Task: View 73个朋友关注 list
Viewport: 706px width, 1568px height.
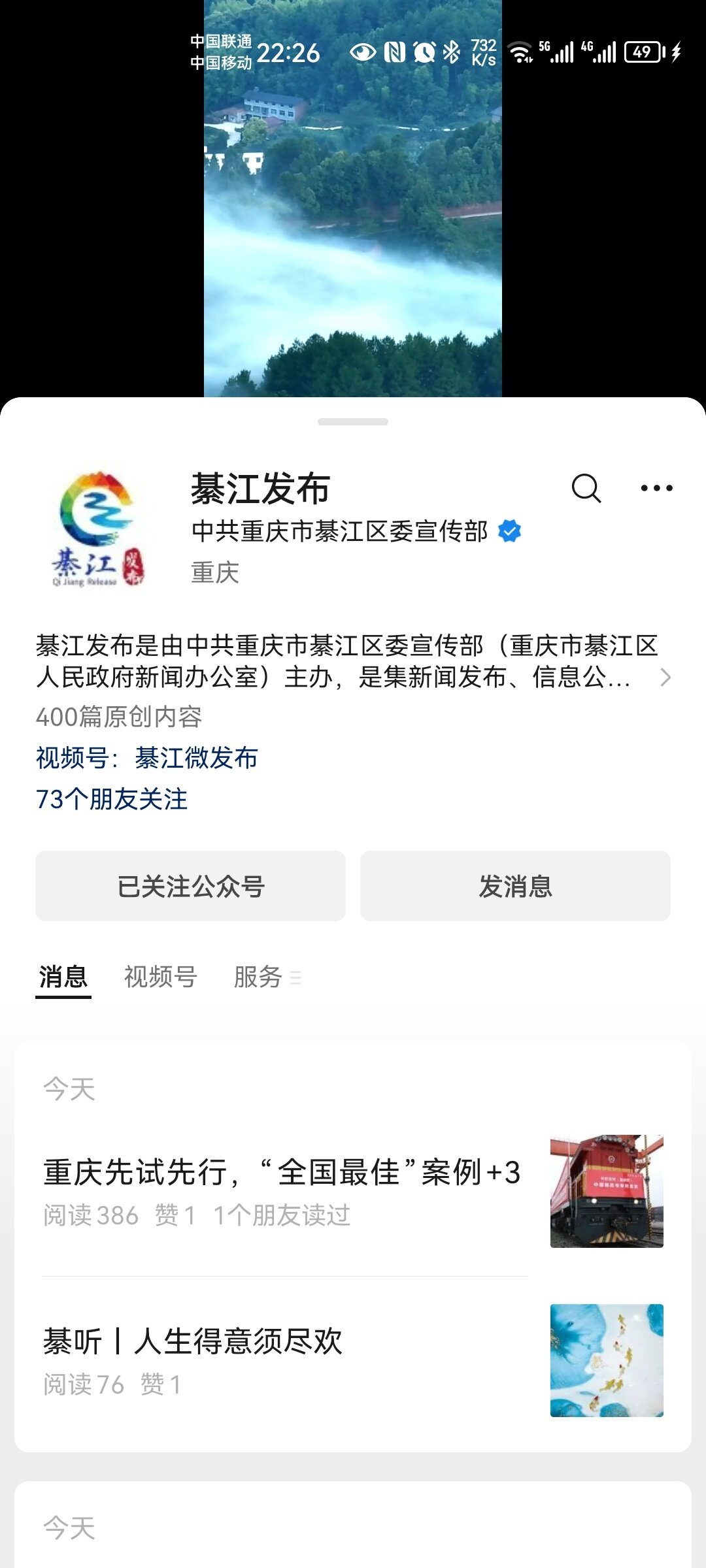Action: coord(112,799)
